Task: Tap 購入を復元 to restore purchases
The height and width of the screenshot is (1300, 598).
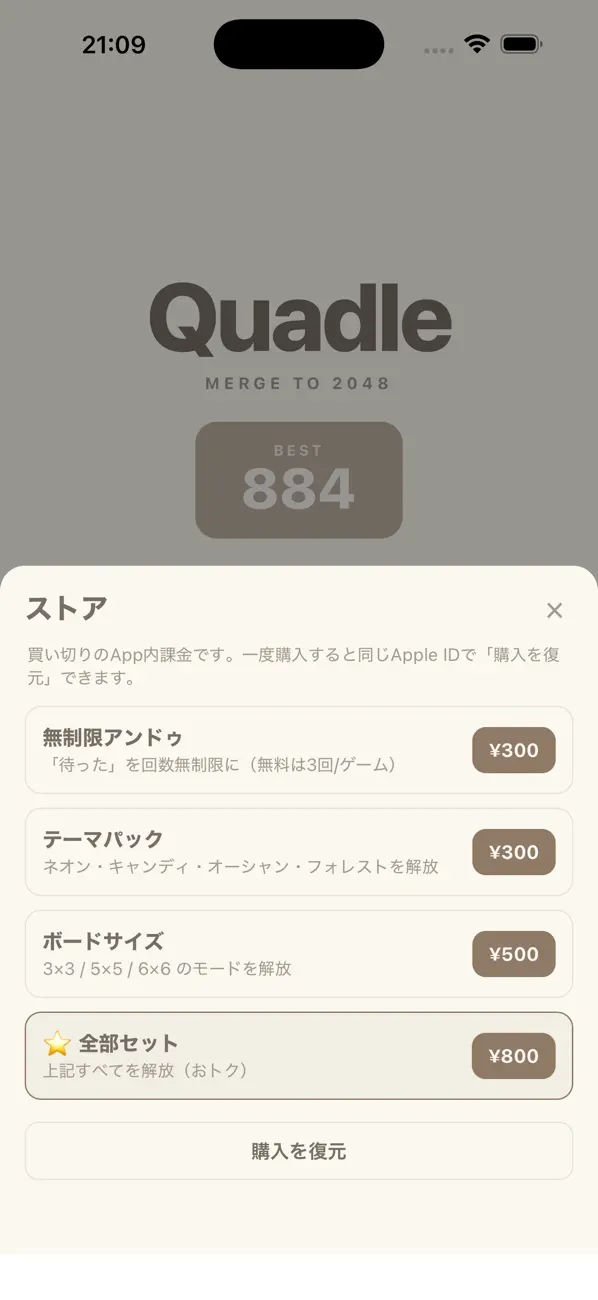Action: [299, 1151]
